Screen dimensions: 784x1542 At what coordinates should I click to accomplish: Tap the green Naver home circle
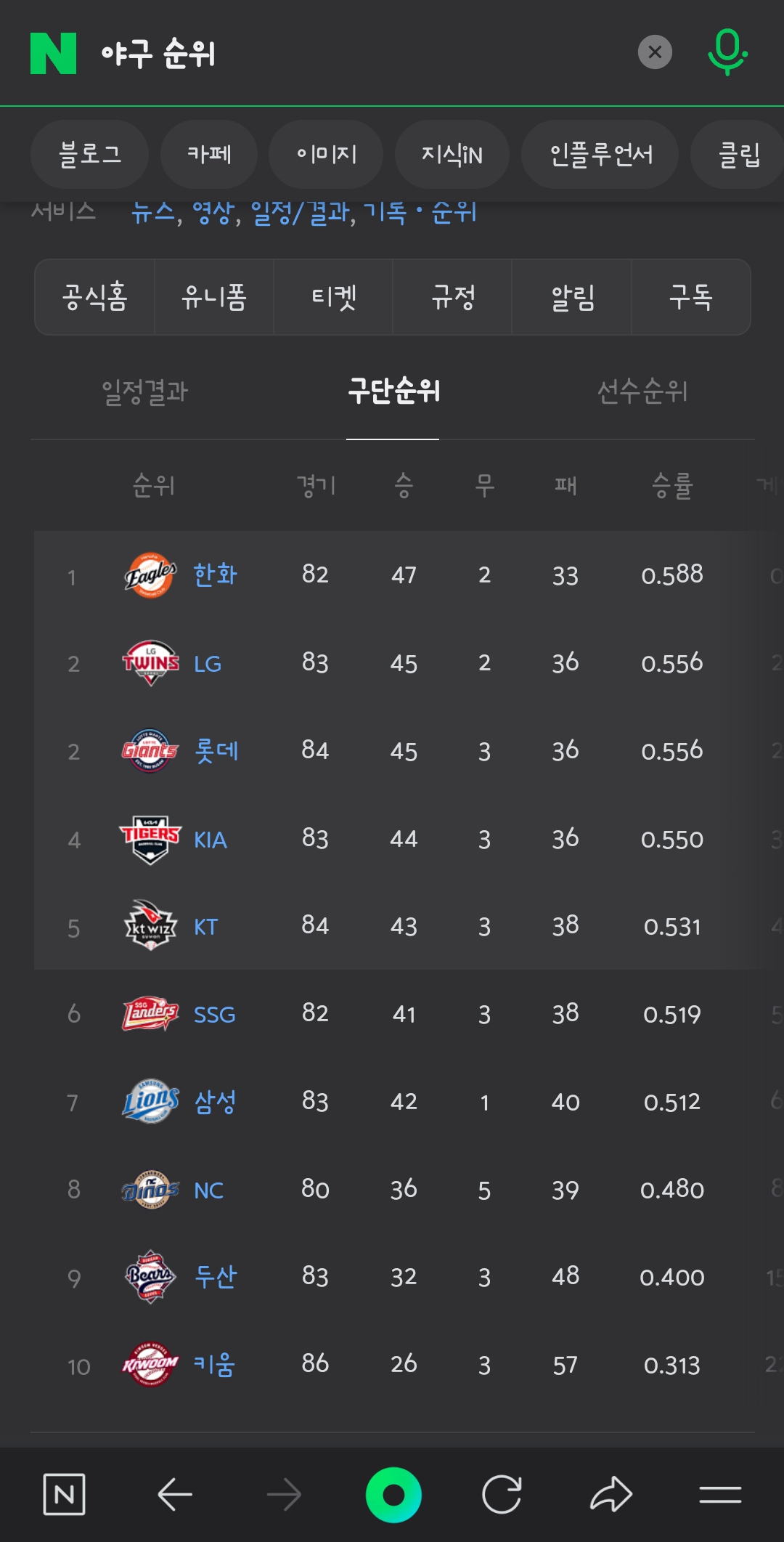393,1495
